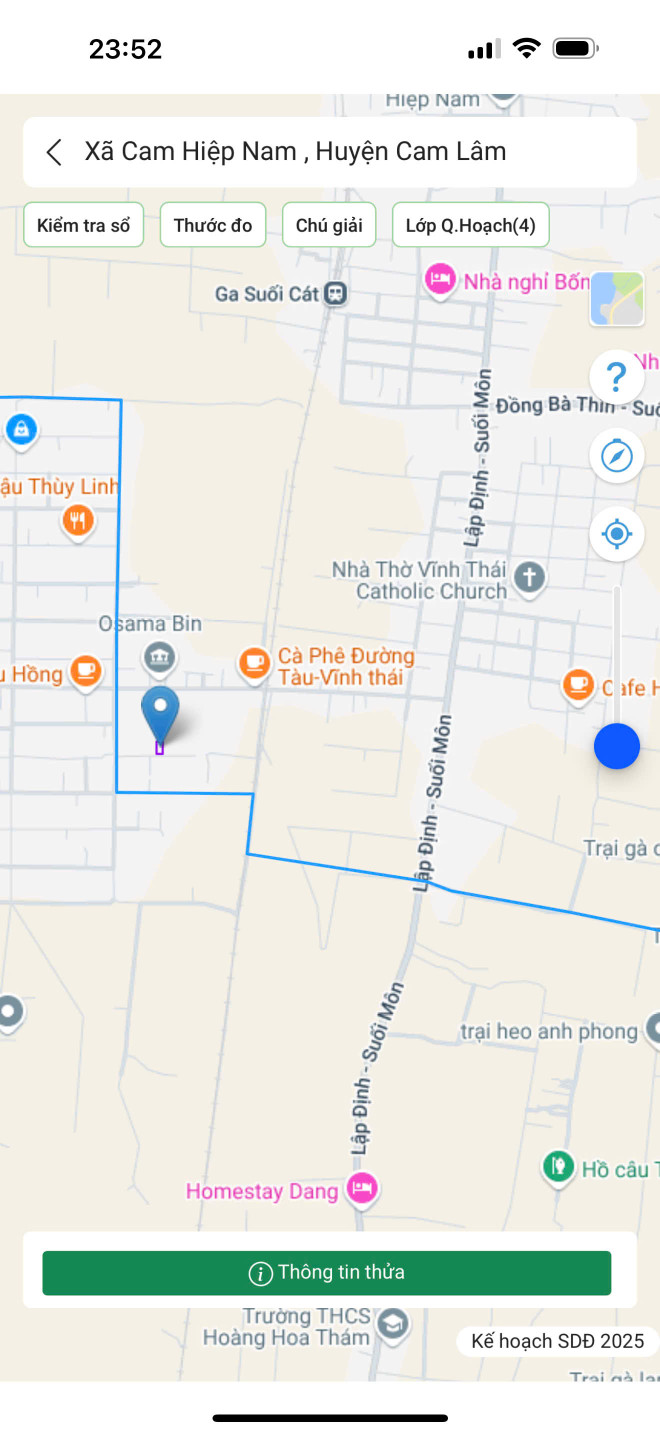This screenshot has width=660, height=1434.
Task: Tap the compass orientation button
Action: click(617, 456)
